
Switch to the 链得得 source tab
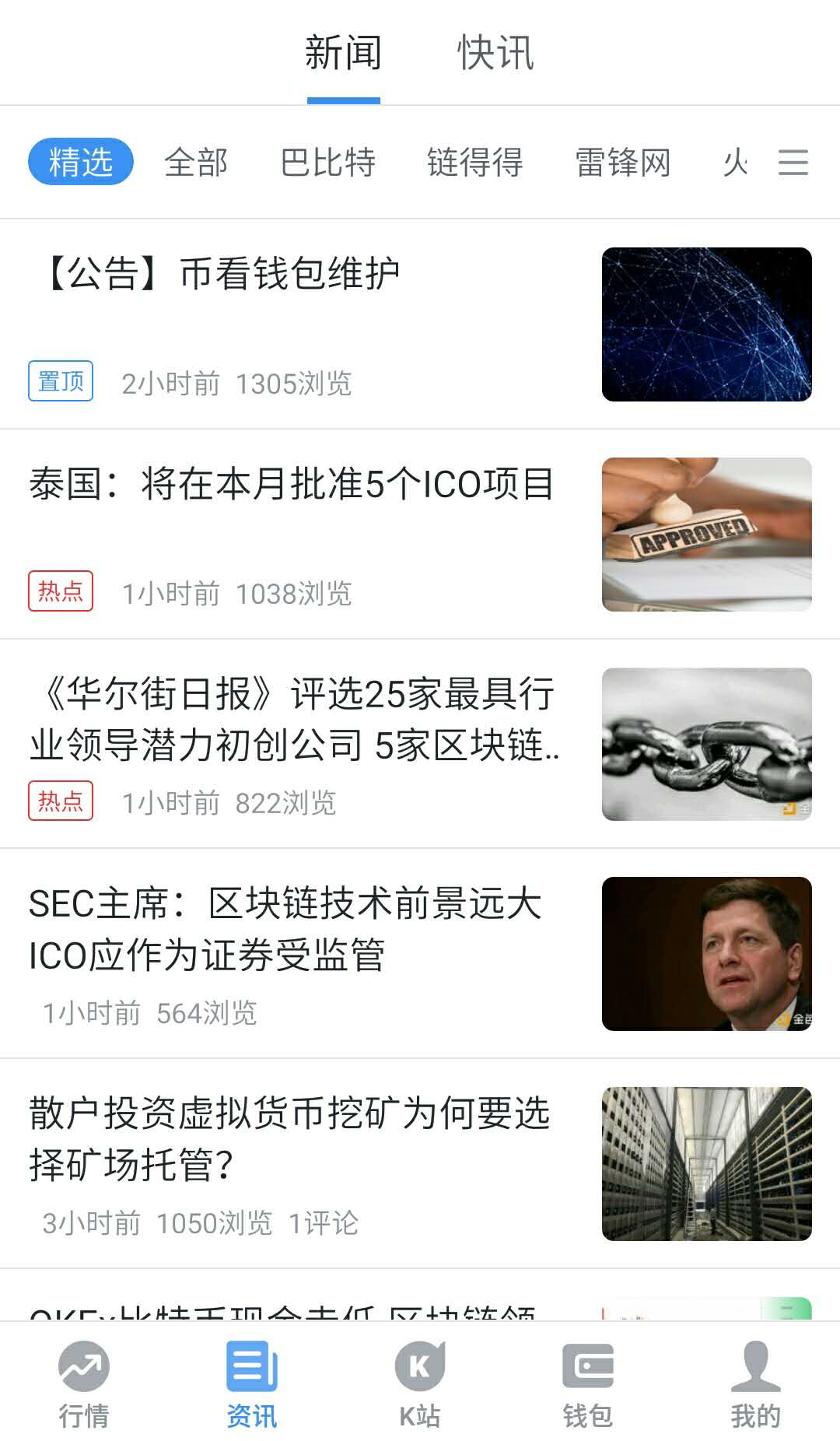coord(474,163)
